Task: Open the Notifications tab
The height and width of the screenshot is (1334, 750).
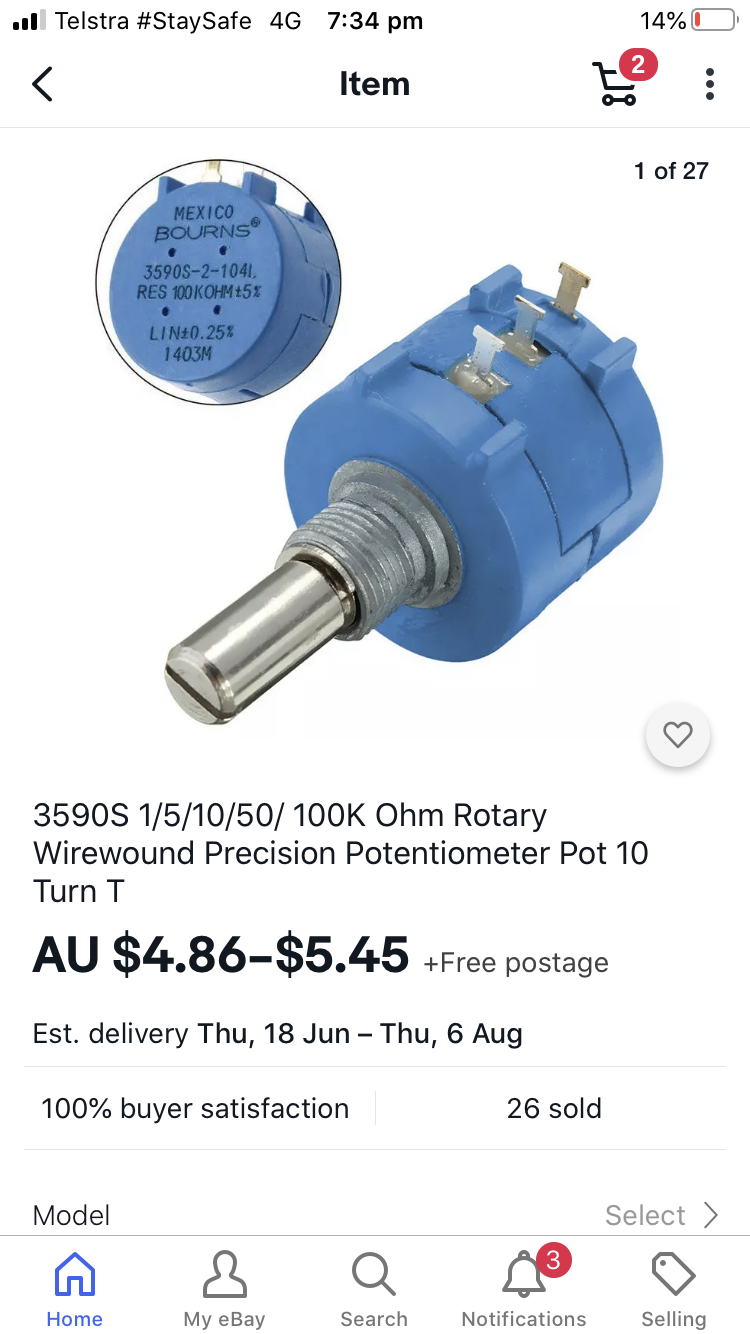Action: click(x=524, y=1289)
